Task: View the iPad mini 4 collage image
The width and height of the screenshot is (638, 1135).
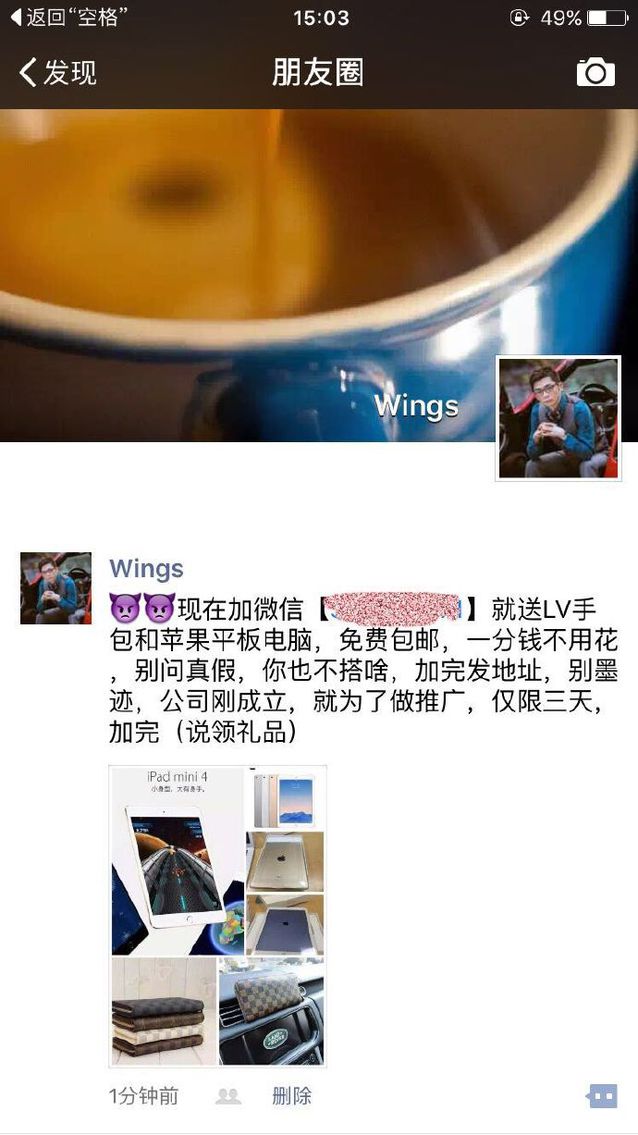Action: tap(217, 915)
